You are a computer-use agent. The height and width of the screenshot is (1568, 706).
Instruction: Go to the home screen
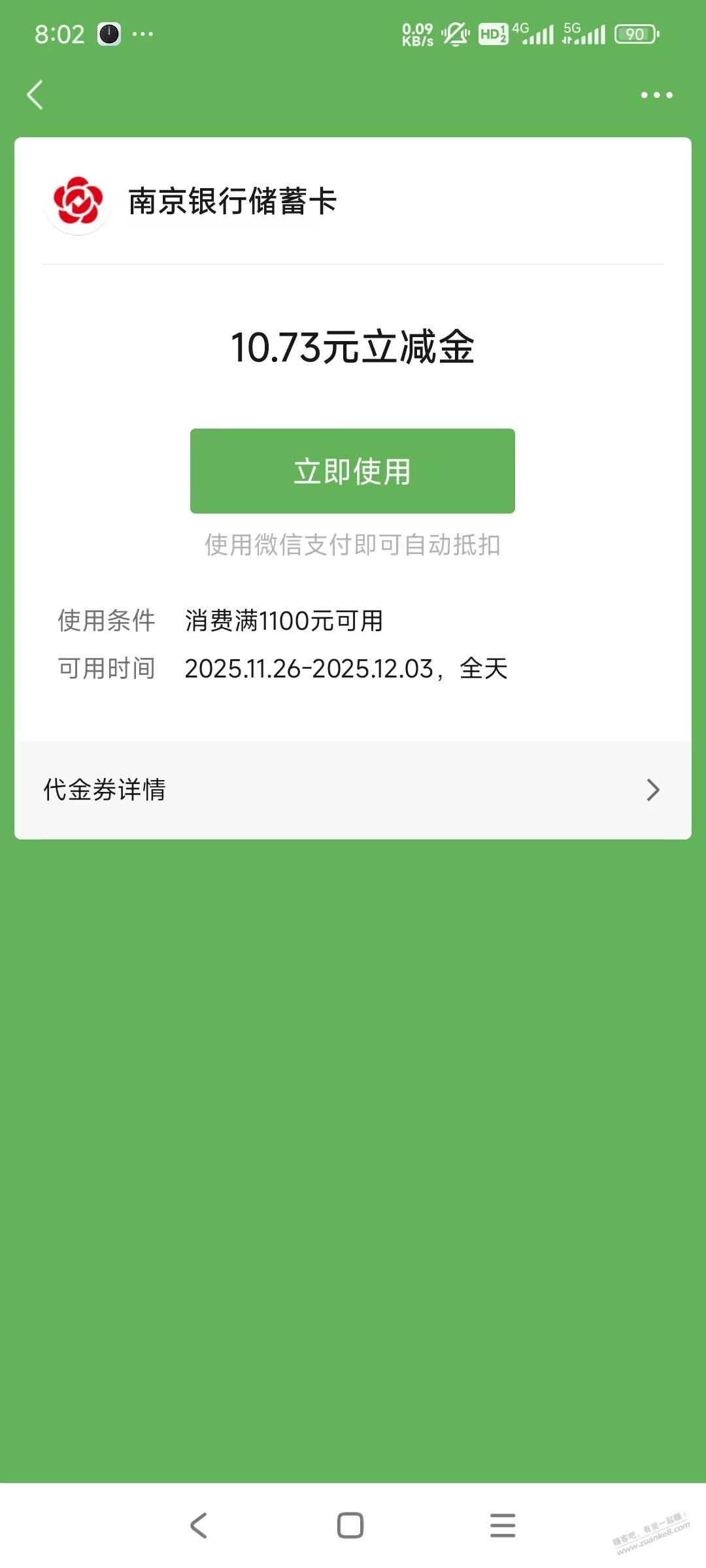(x=350, y=1526)
